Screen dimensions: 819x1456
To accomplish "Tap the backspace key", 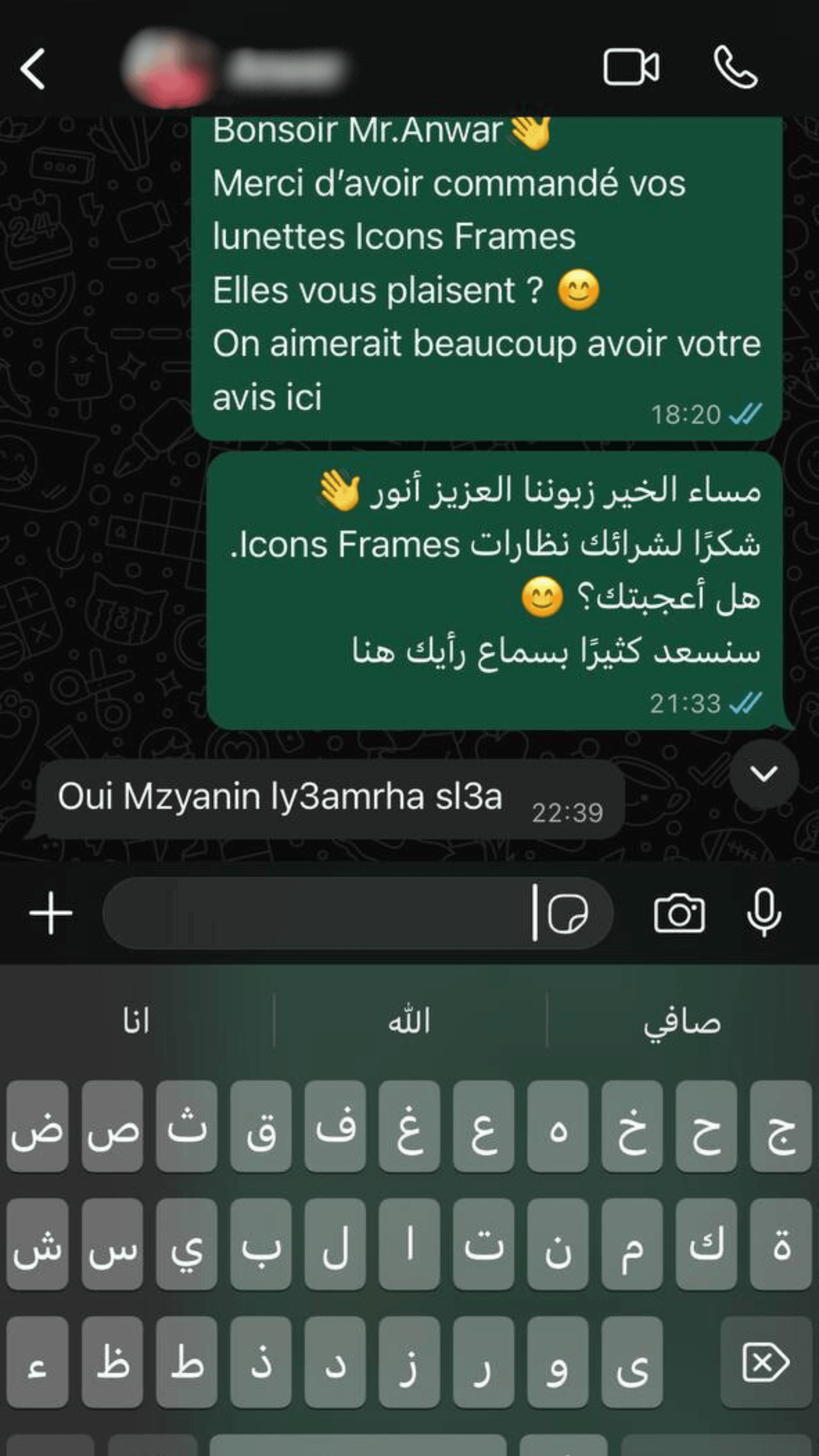I will [x=766, y=1363].
